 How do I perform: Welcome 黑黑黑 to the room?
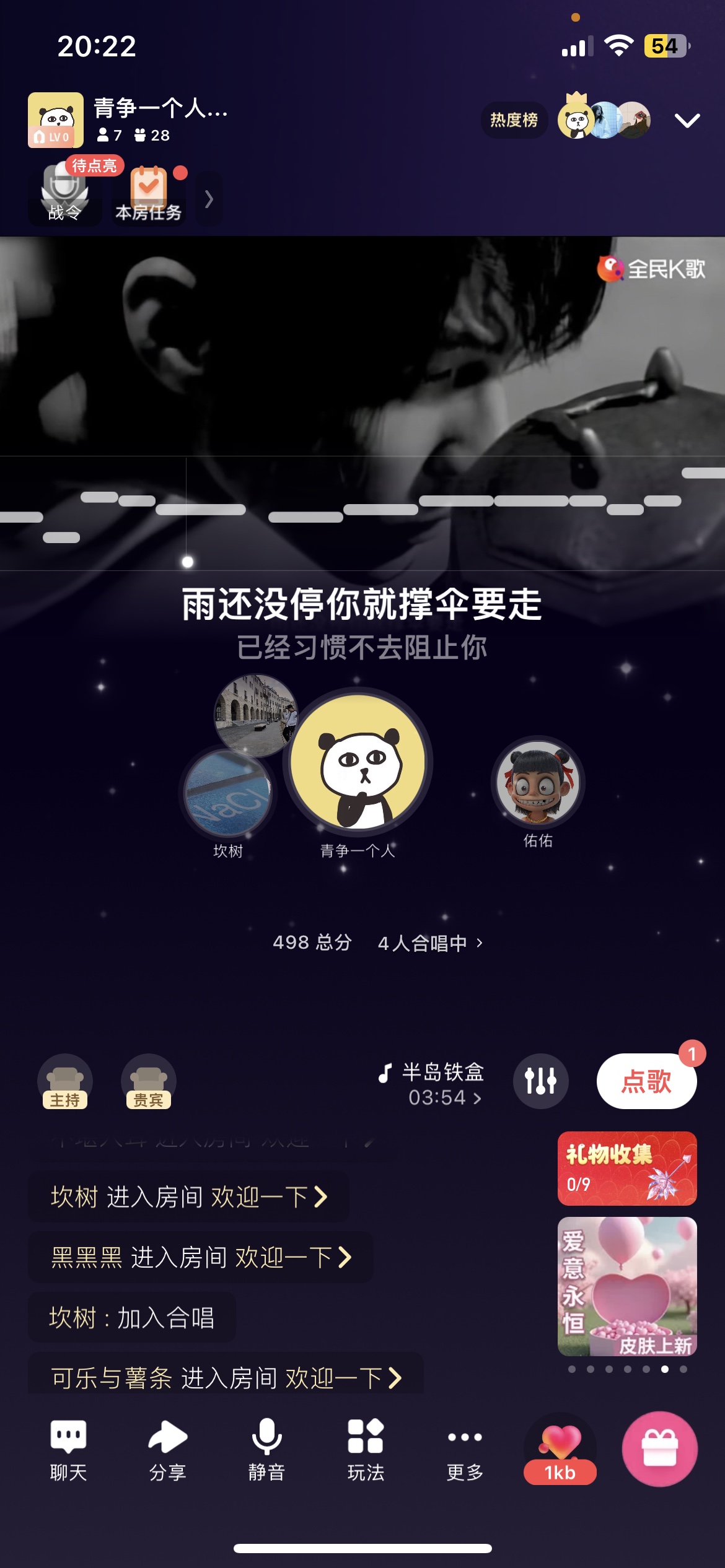point(293,1257)
